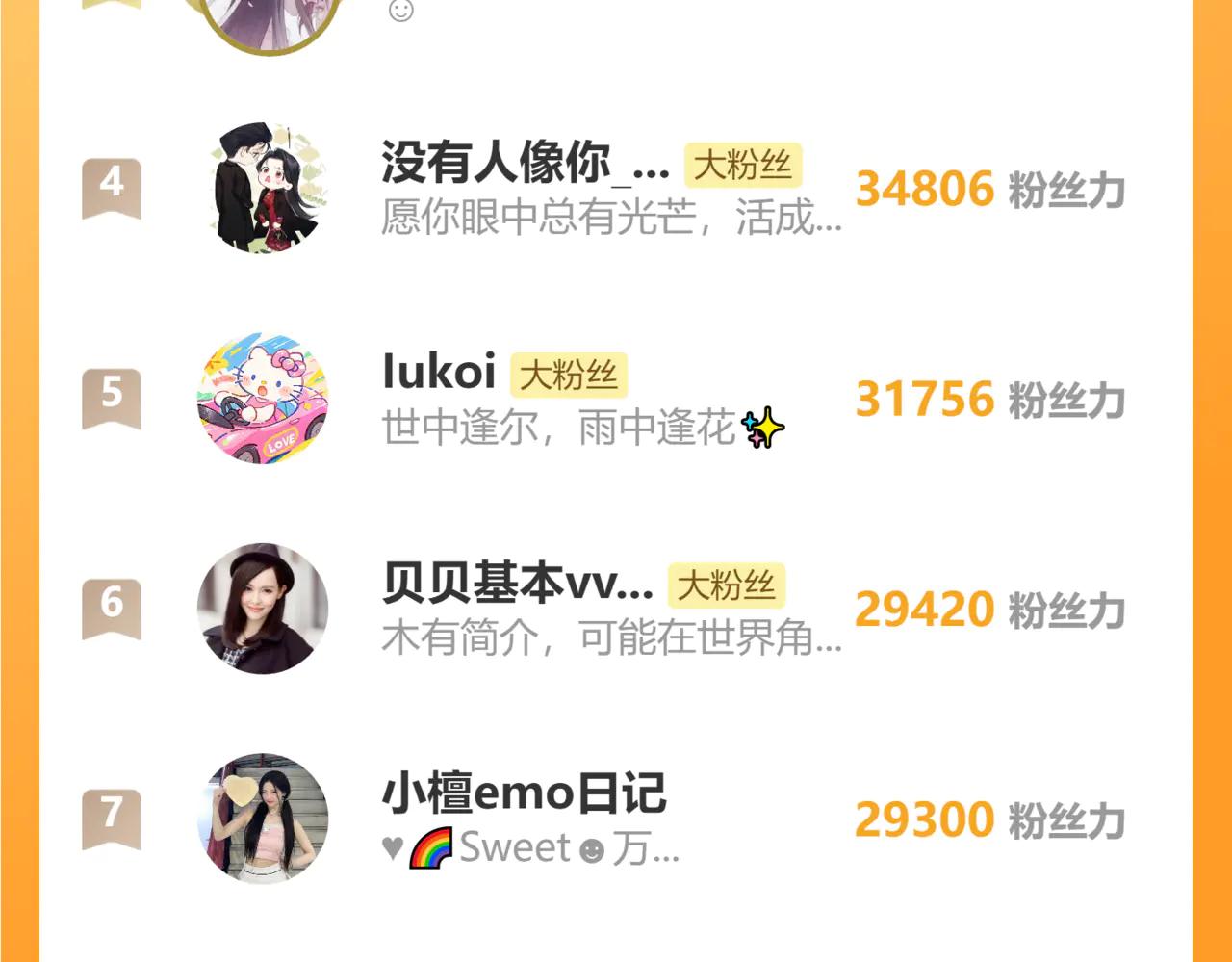
Task: Tap lukoi's Hello Kitty avatar
Action: pos(263,399)
